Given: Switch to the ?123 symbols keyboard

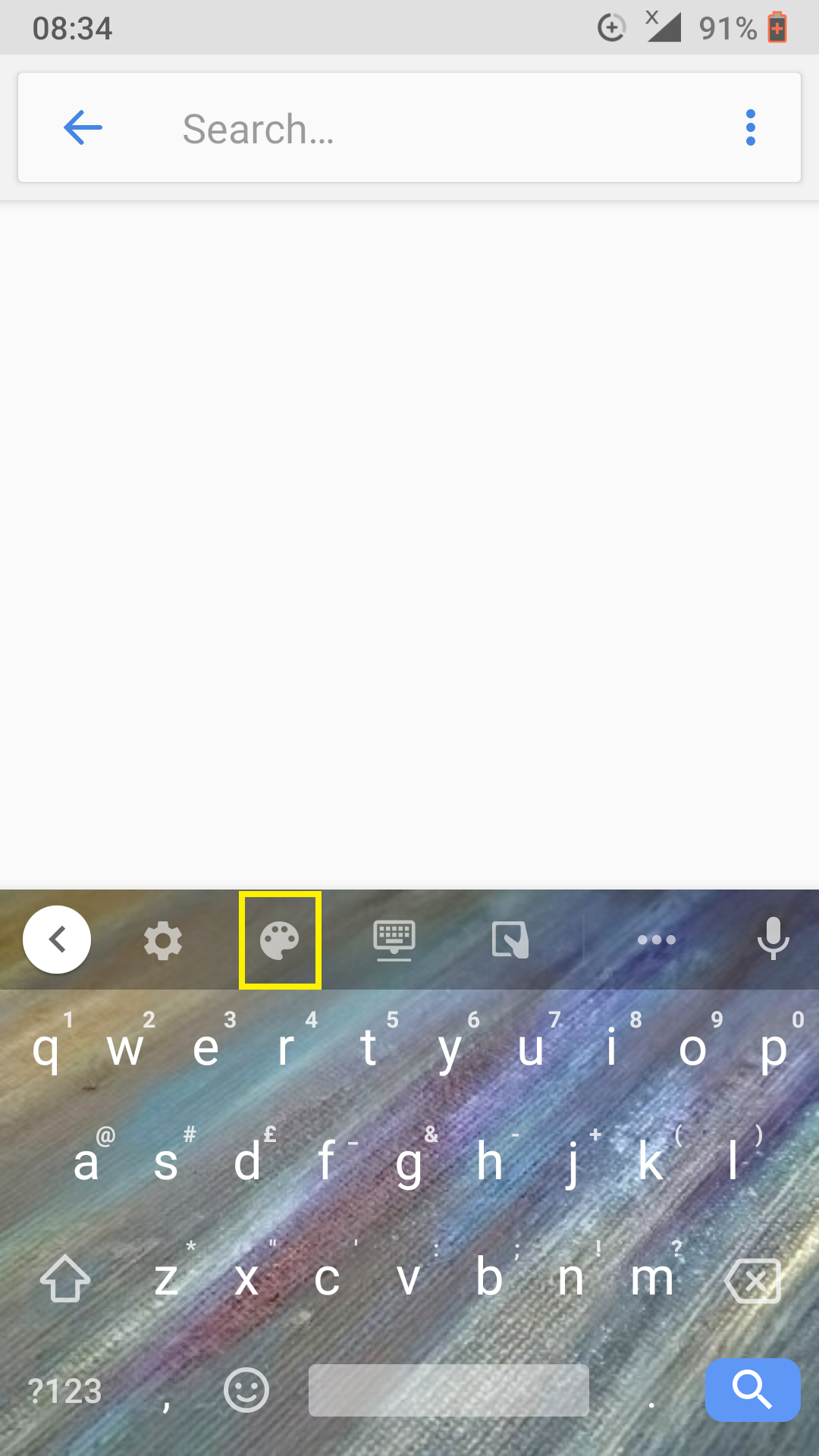Looking at the screenshot, I should pos(65,1391).
